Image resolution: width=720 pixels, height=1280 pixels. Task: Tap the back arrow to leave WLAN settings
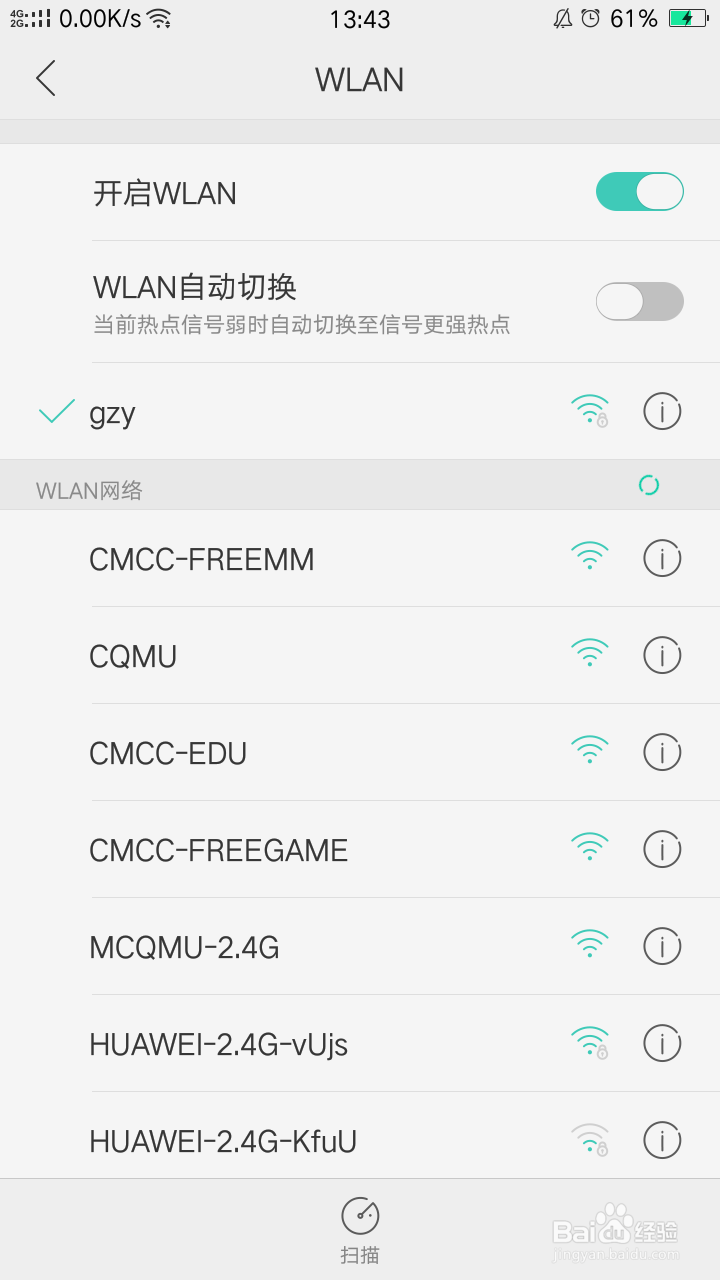tap(44, 78)
